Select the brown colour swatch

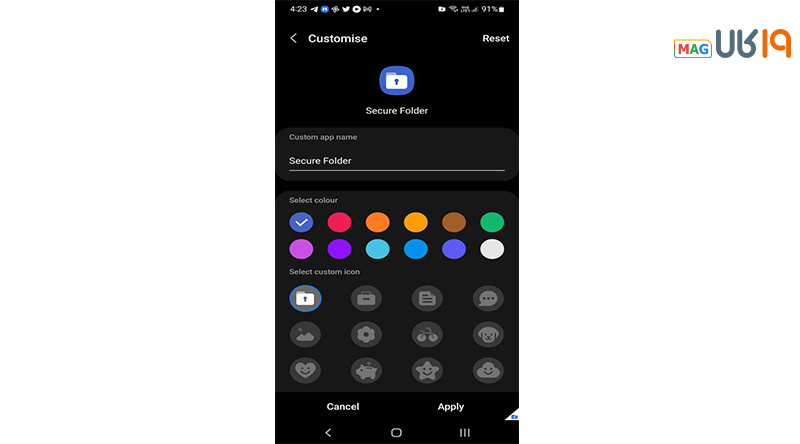[453, 222]
